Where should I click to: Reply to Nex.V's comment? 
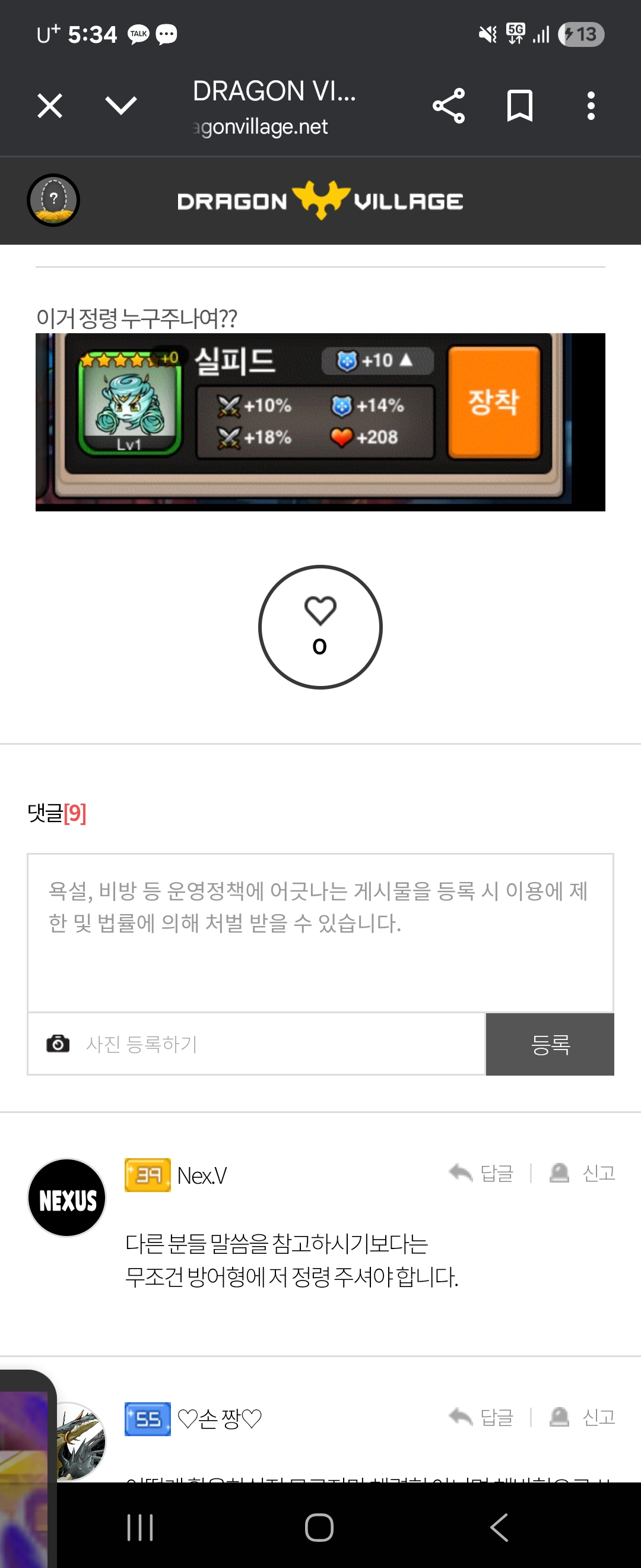point(483,1172)
